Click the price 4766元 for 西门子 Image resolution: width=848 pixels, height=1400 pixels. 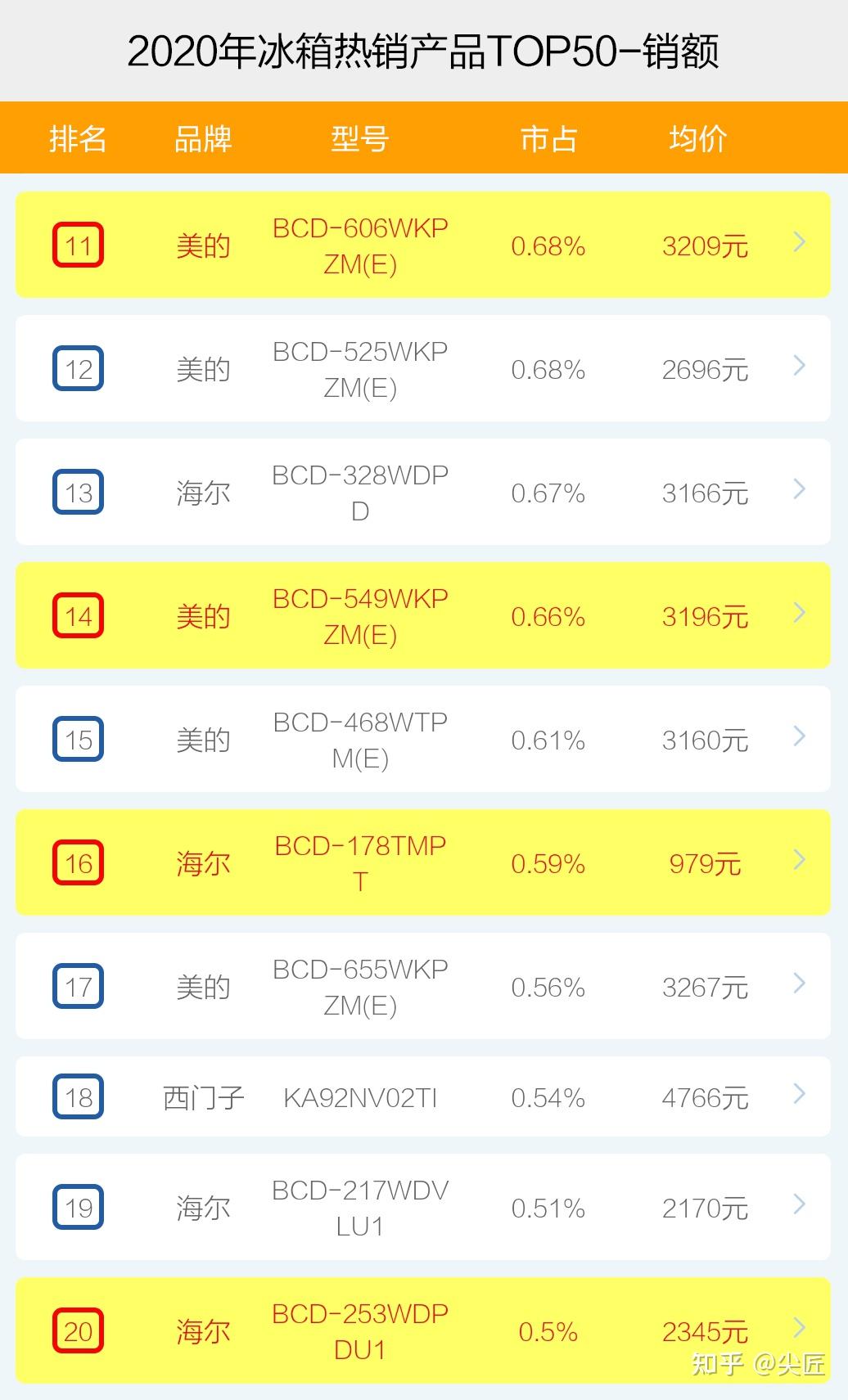(706, 1096)
